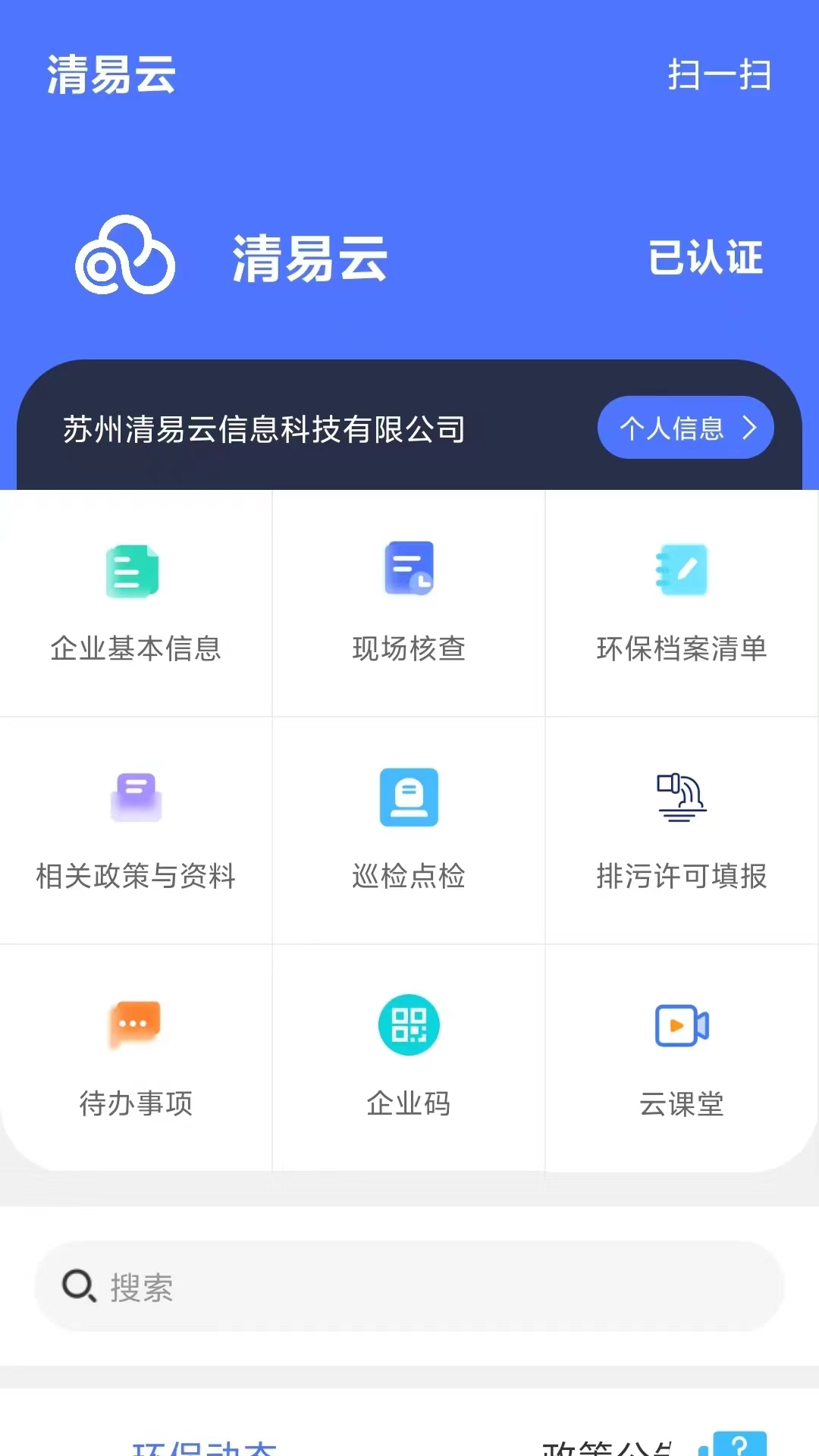This screenshot has height=1456, width=819.
Task: View 相关政策与资料
Action: (x=136, y=830)
